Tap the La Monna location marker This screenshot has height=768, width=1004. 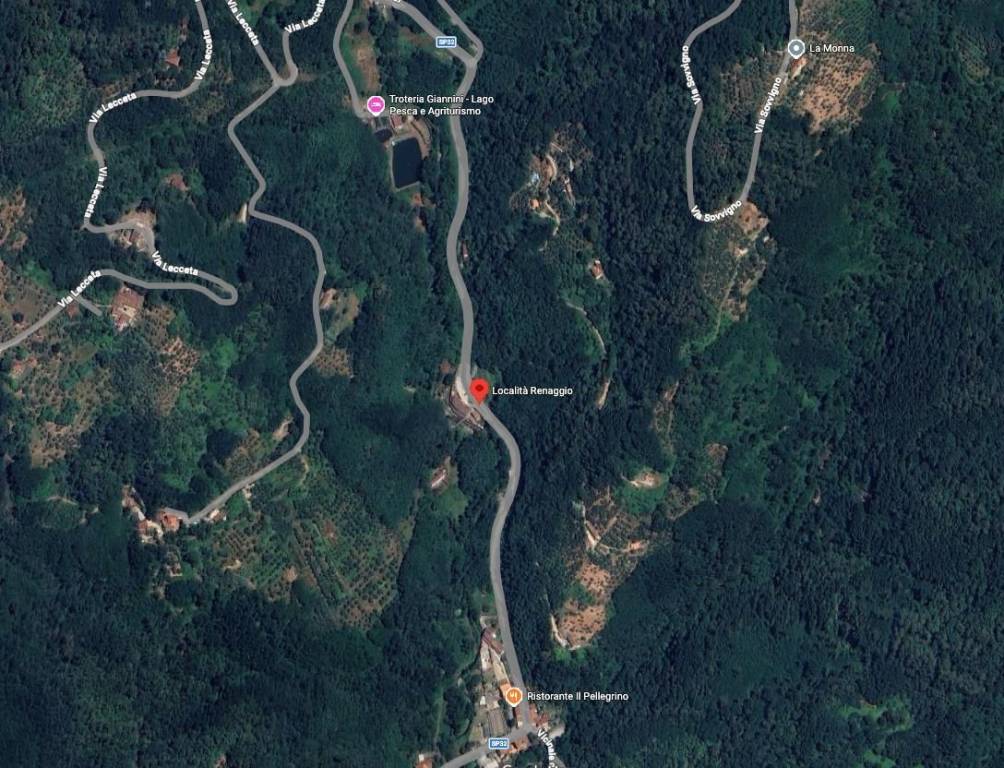(x=796, y=47)
